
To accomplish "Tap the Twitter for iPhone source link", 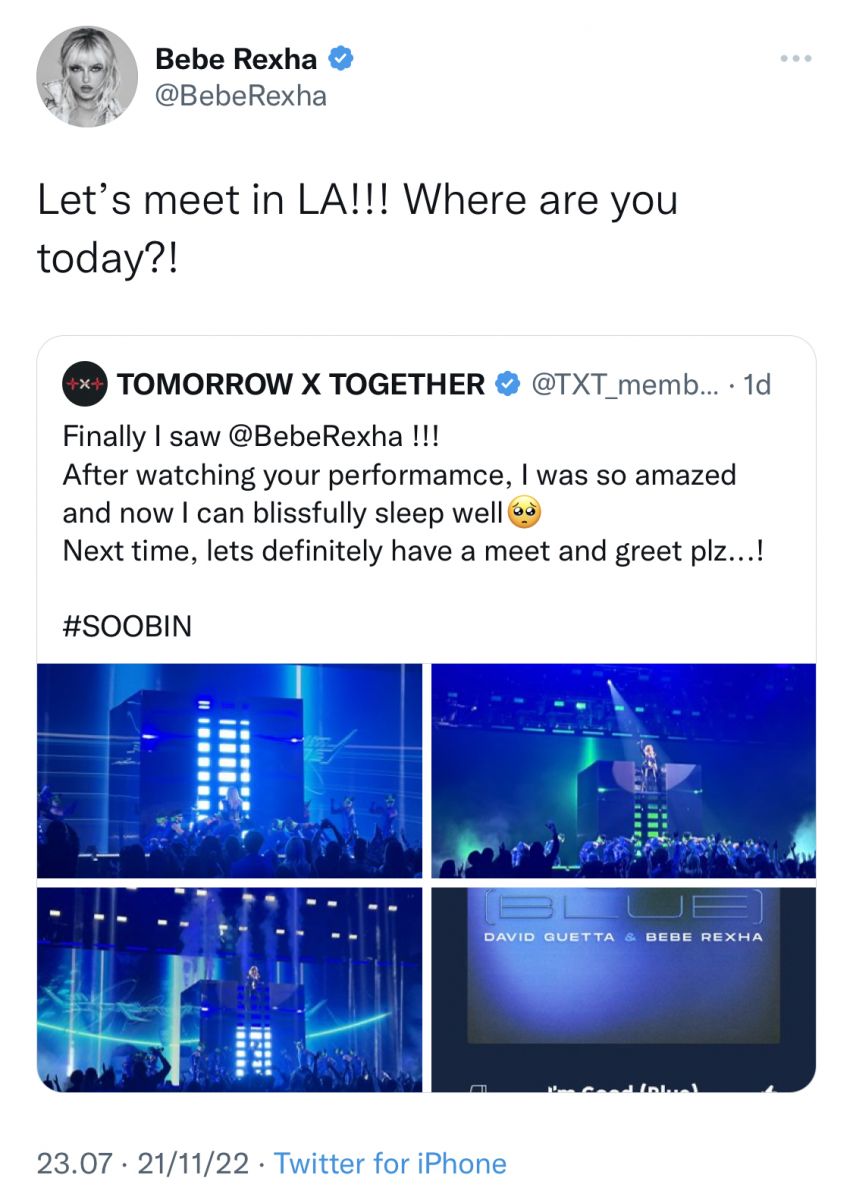I will [x=390, y=1163].
